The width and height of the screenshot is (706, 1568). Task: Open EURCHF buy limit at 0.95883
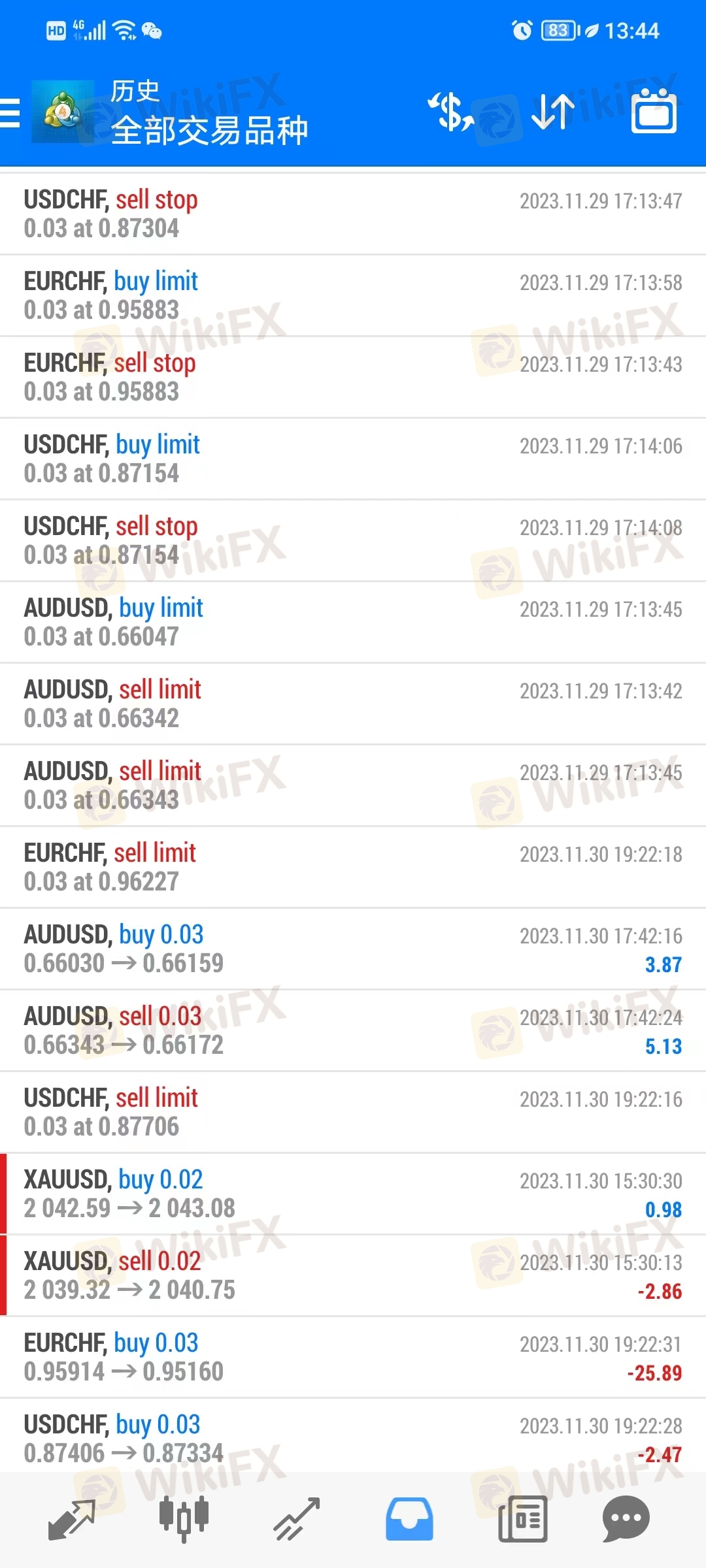353,296
